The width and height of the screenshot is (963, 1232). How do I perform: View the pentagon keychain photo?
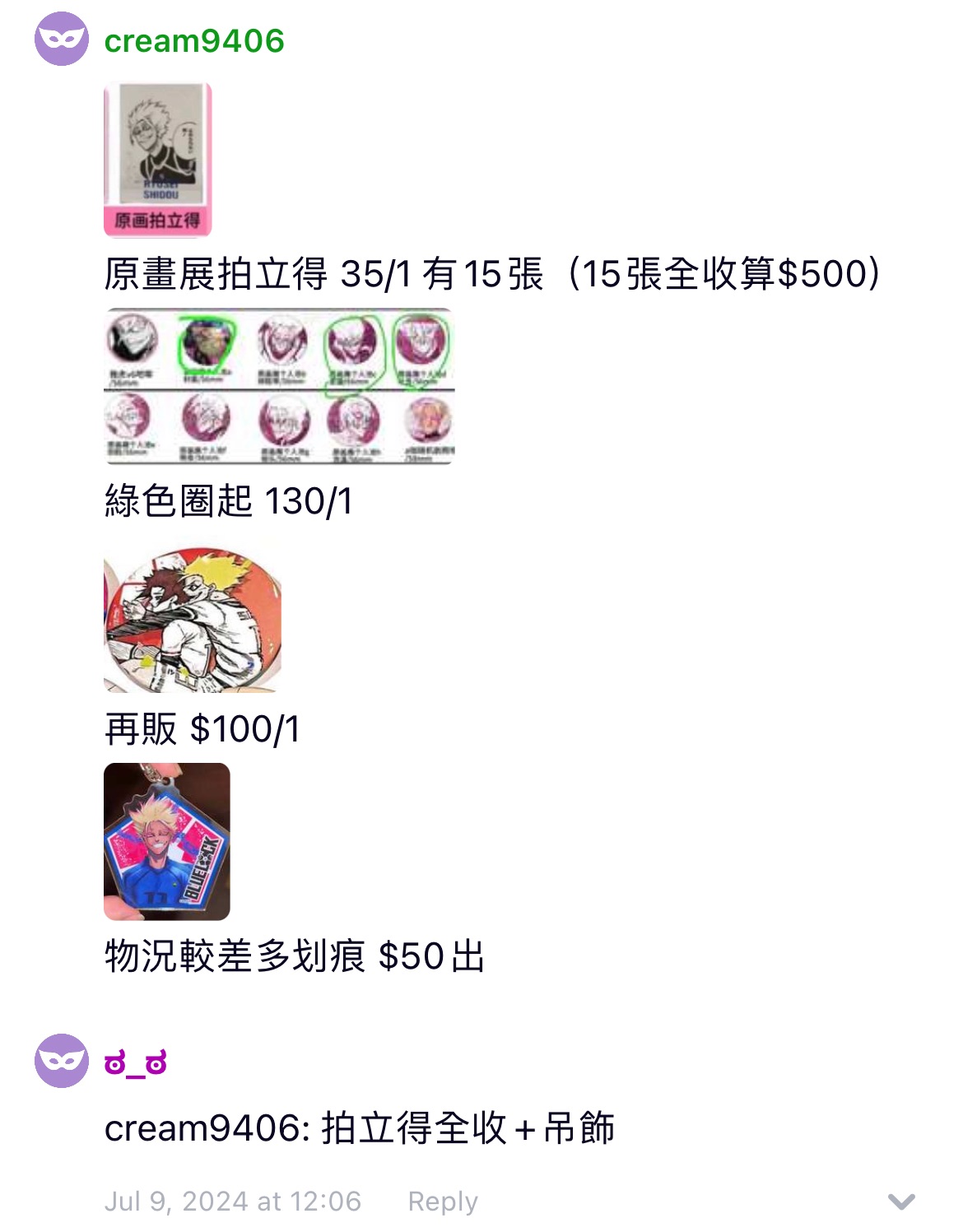pos(167,841)
